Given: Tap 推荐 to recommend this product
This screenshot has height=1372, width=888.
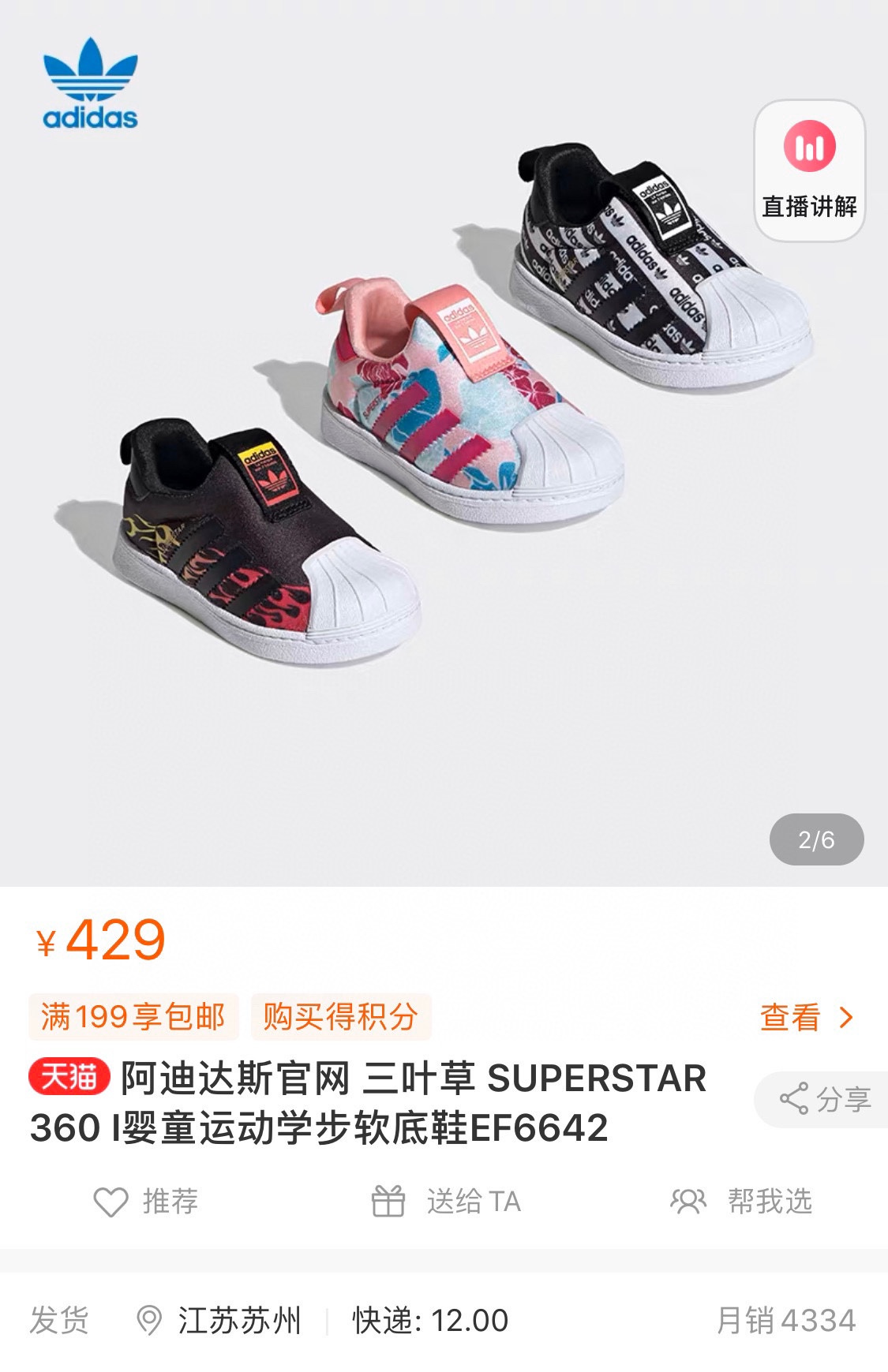Looking at the screenshot, I should pyautogui.click(x=146, y=1202).
